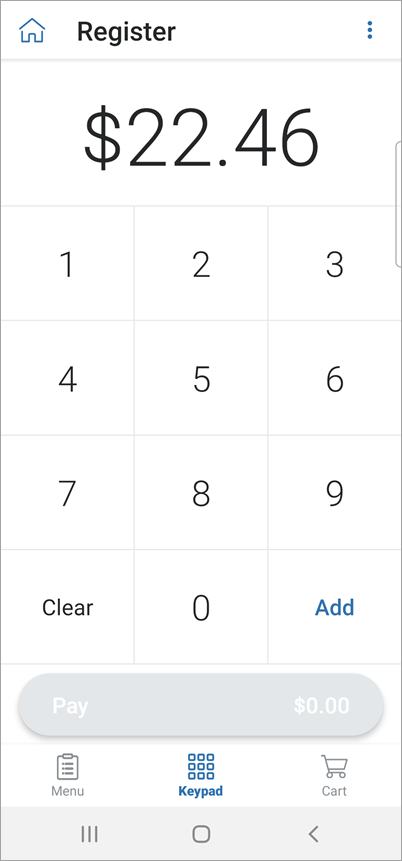The height and width of the screenshot is (861, 402).
Task: Clear the entered amount
Action: pos(68,607)
